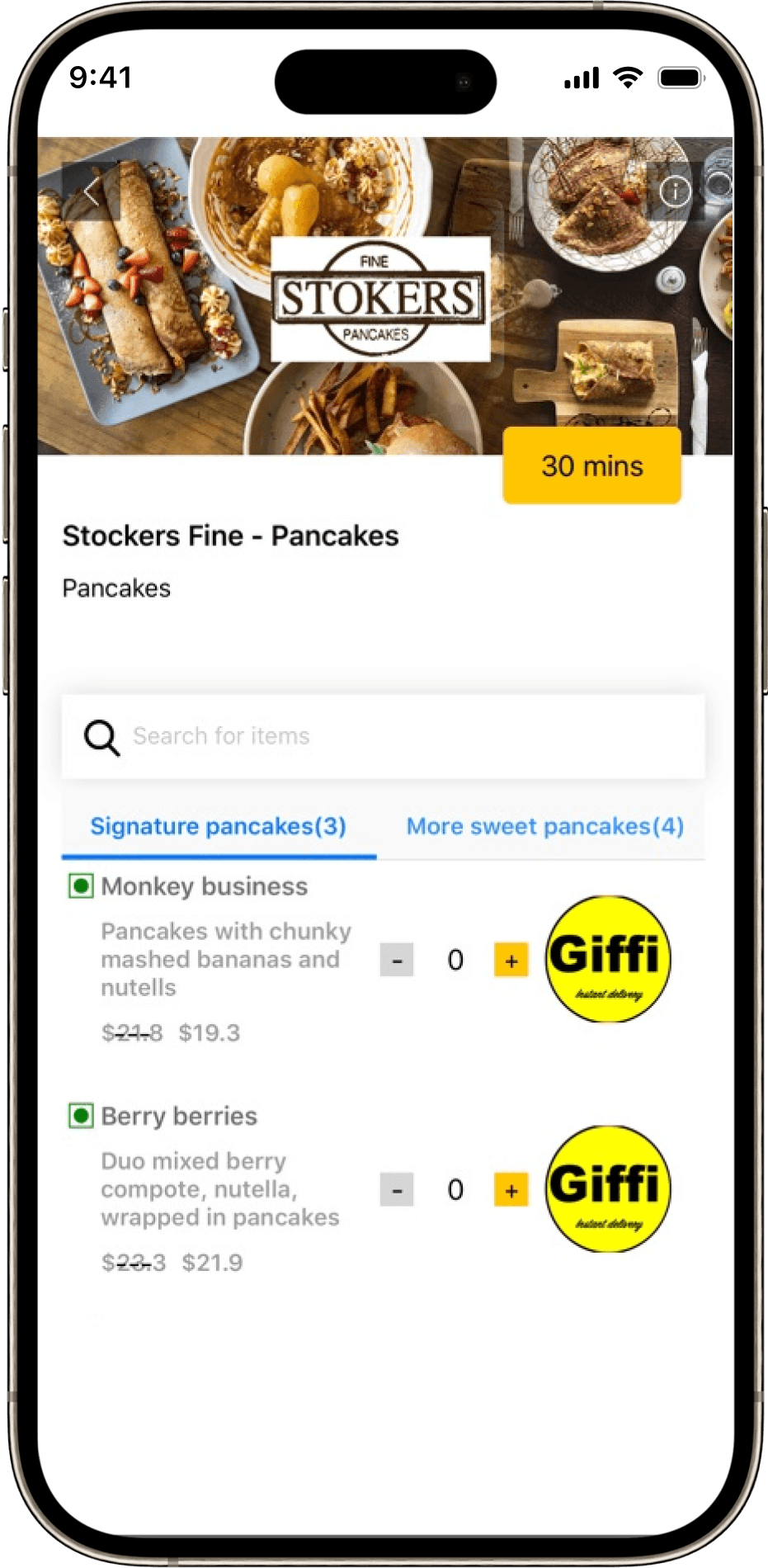This screenshot has width=768, height=1568.
Task: Go back using the arrow over the banner
Action: 92,191
